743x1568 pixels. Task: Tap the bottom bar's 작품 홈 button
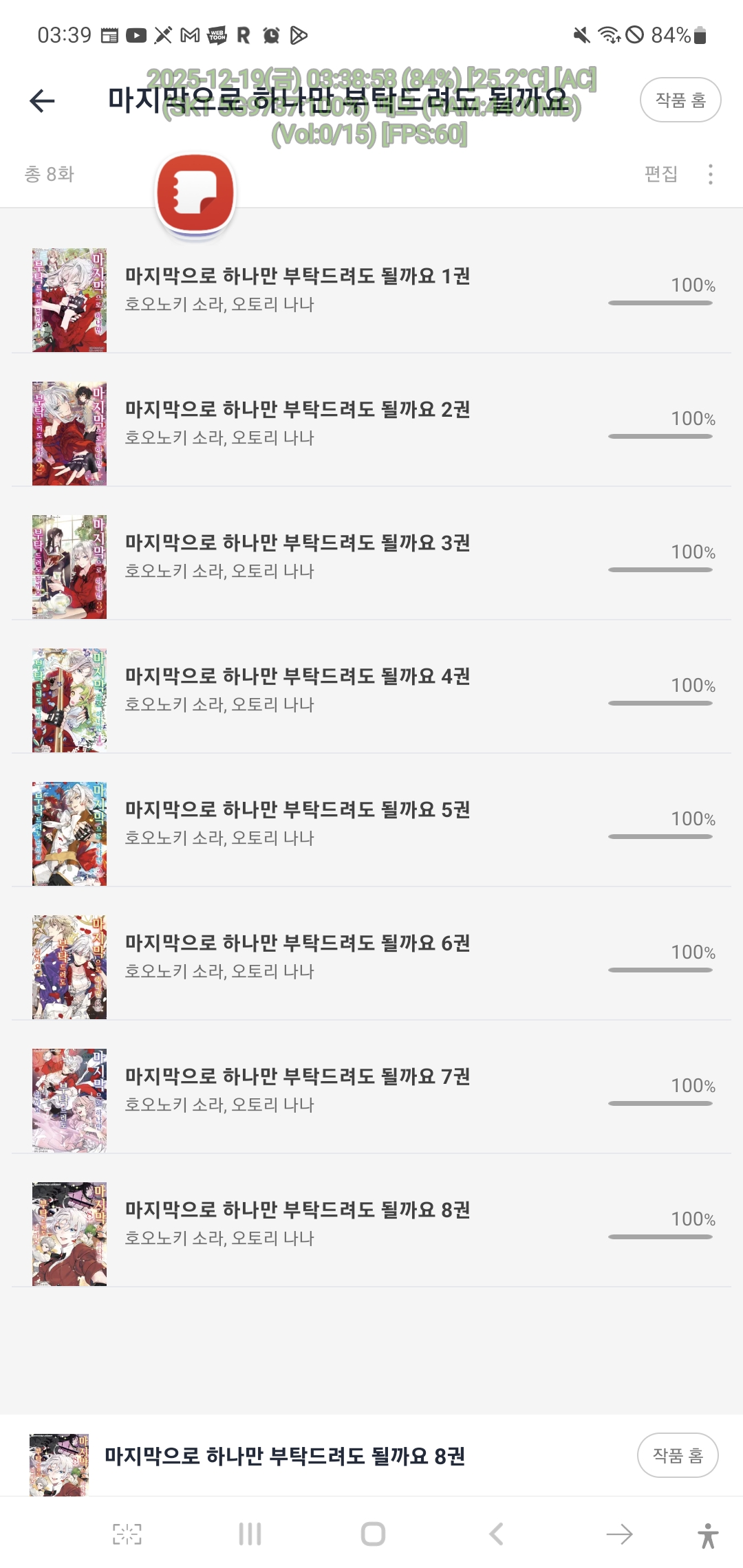pyautogui.click(x=678, y=1455)
